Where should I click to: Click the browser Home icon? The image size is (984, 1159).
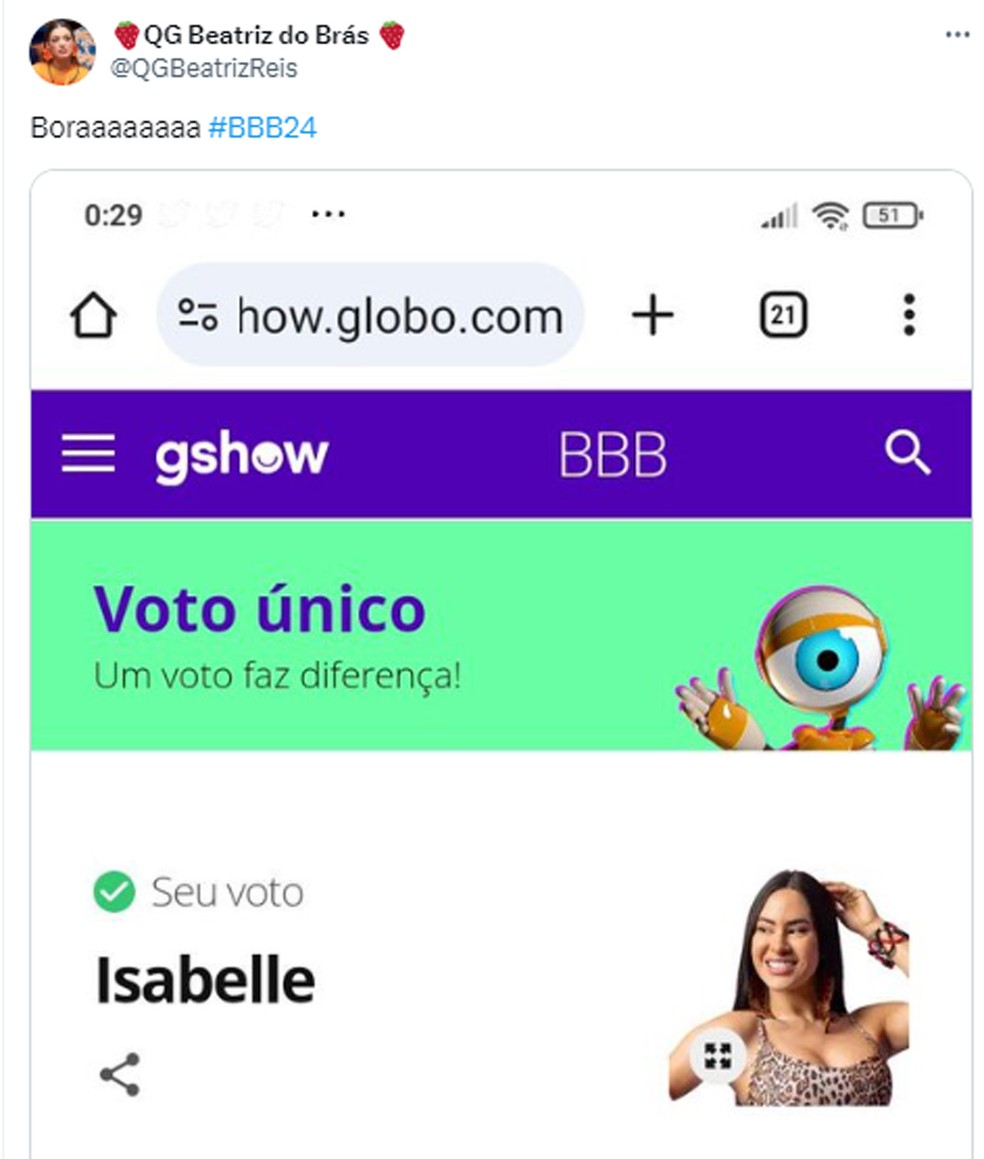click(x=93, y=313)
